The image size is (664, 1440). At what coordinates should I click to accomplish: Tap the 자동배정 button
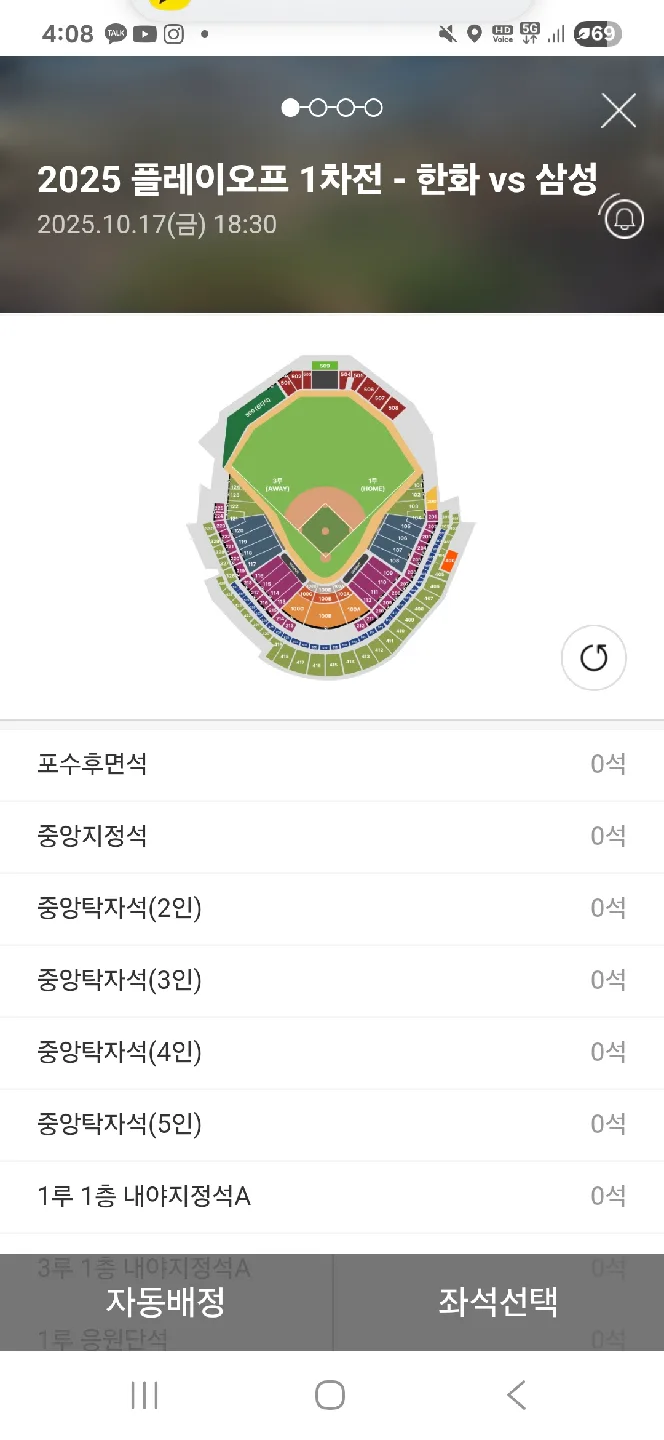[166, 1302]
